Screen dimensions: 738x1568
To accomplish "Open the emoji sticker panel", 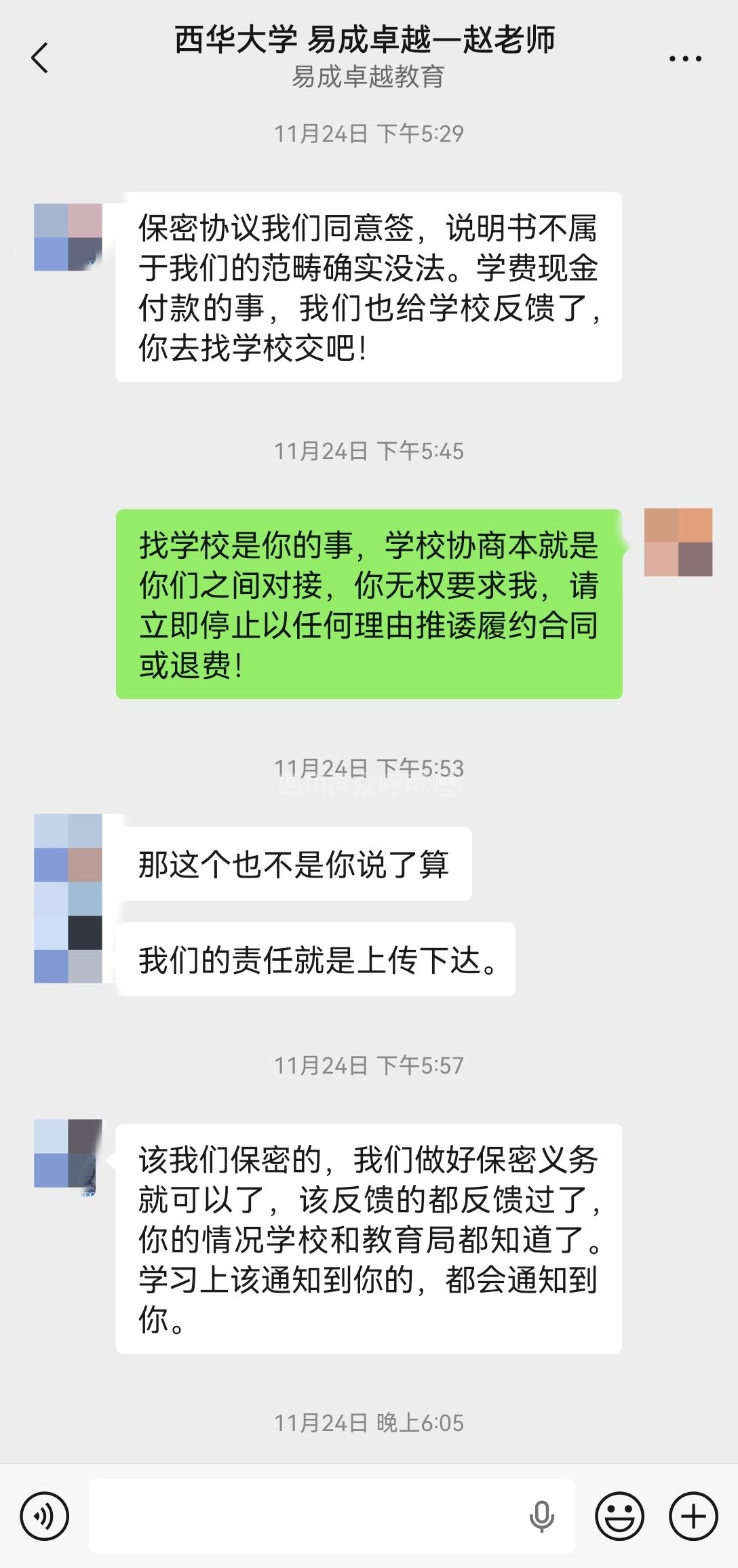I will pos(619,1516).
